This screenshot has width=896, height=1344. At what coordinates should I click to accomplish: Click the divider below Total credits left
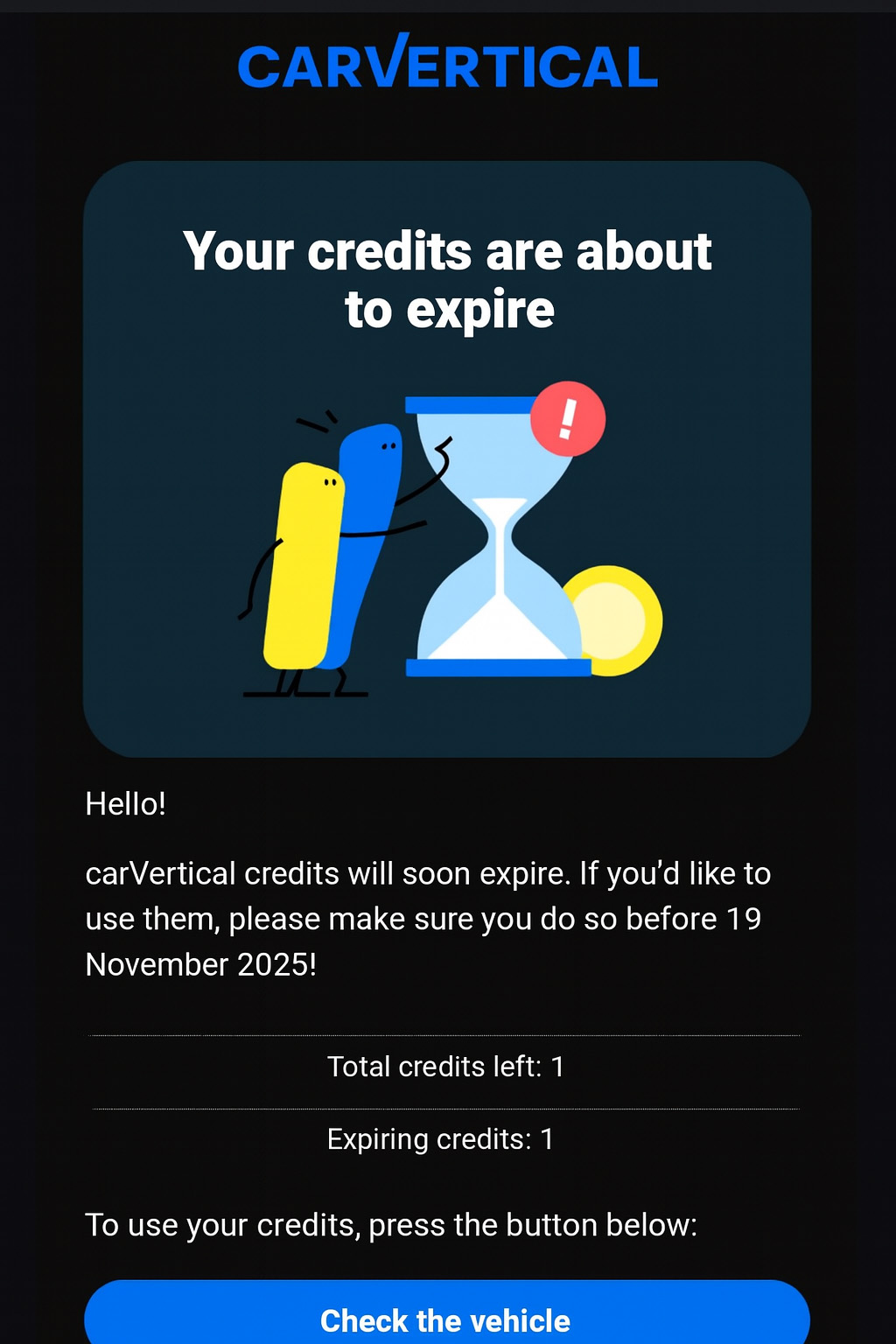pos(446,1104)
